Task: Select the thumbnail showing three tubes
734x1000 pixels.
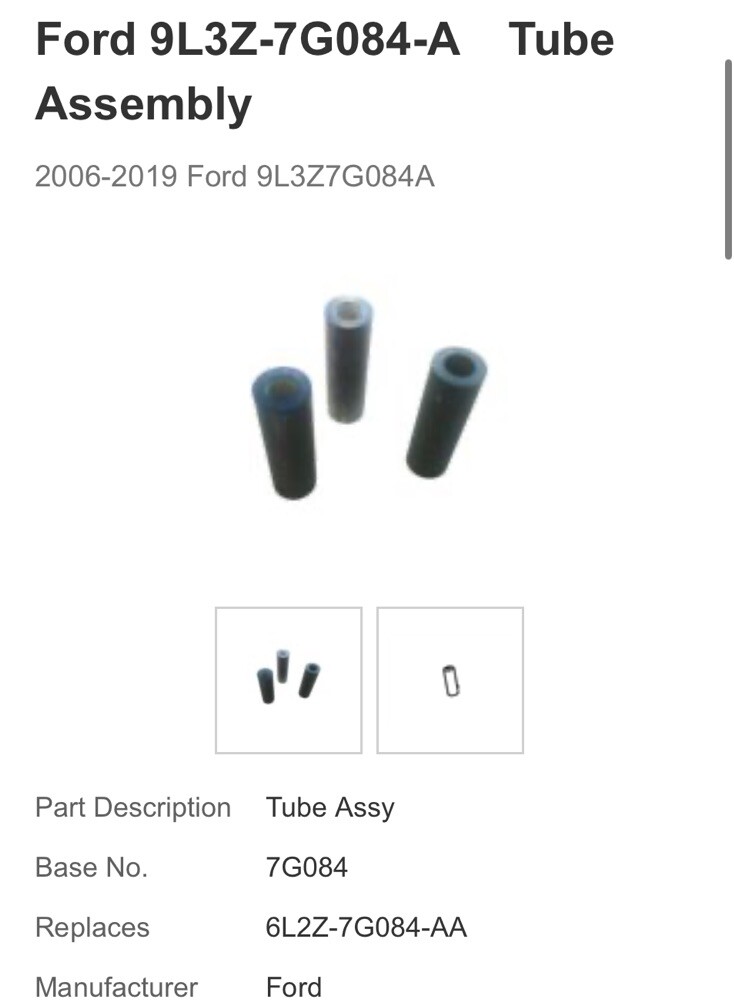Action: coord(288,680)
